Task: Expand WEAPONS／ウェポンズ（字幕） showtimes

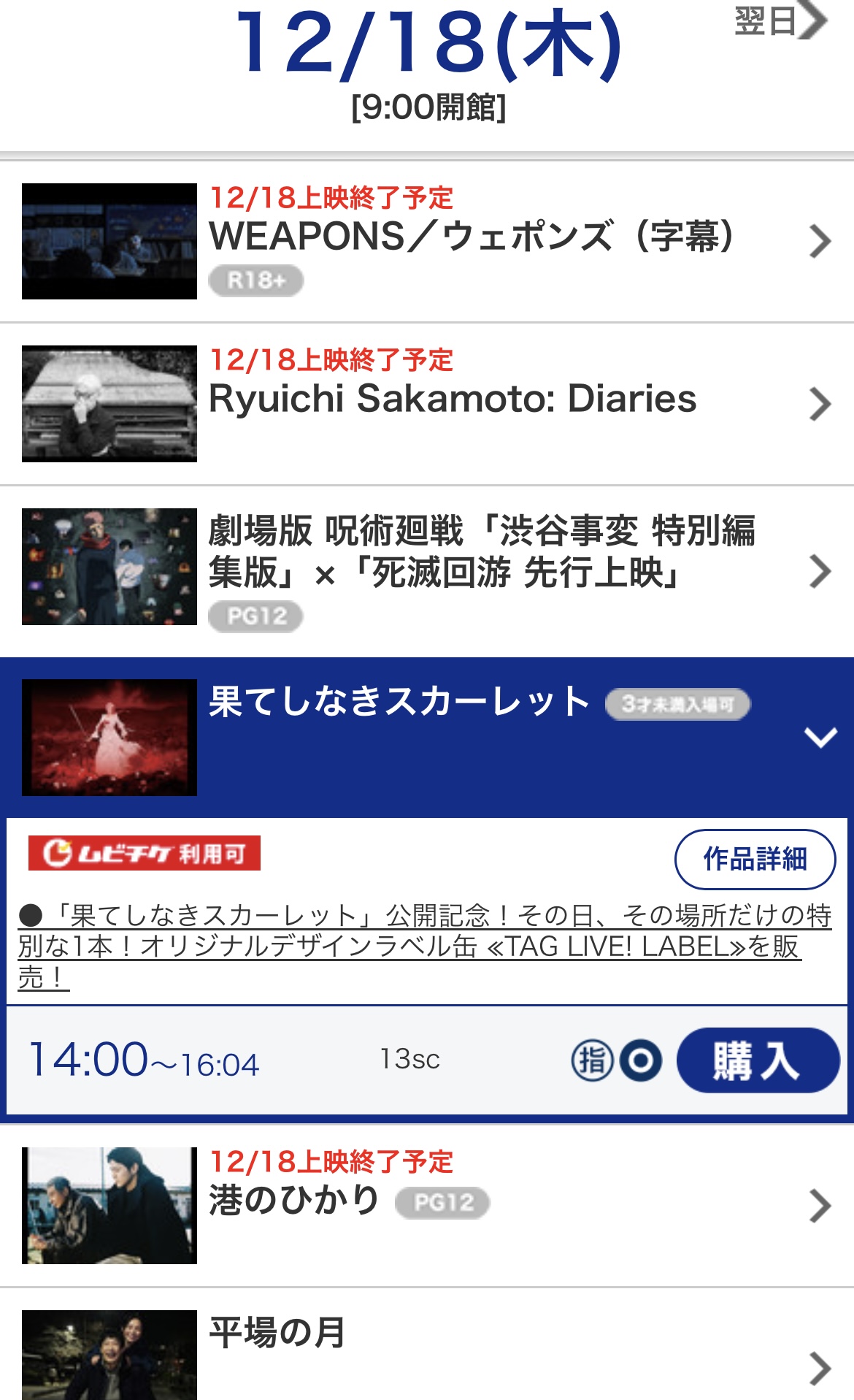Action: point(820,241)
